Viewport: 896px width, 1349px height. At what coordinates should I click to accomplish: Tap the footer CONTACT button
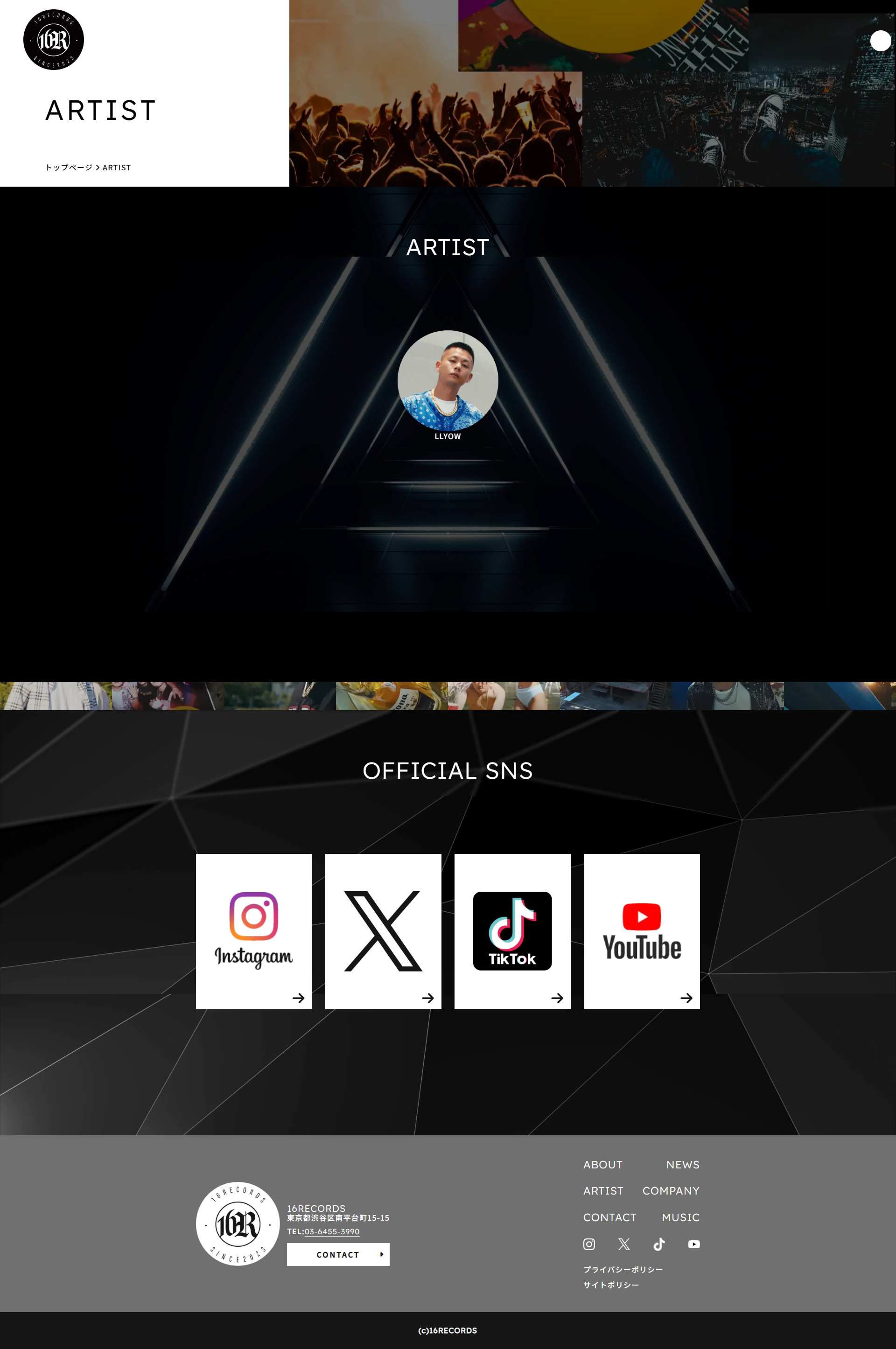click(338, 1254)
